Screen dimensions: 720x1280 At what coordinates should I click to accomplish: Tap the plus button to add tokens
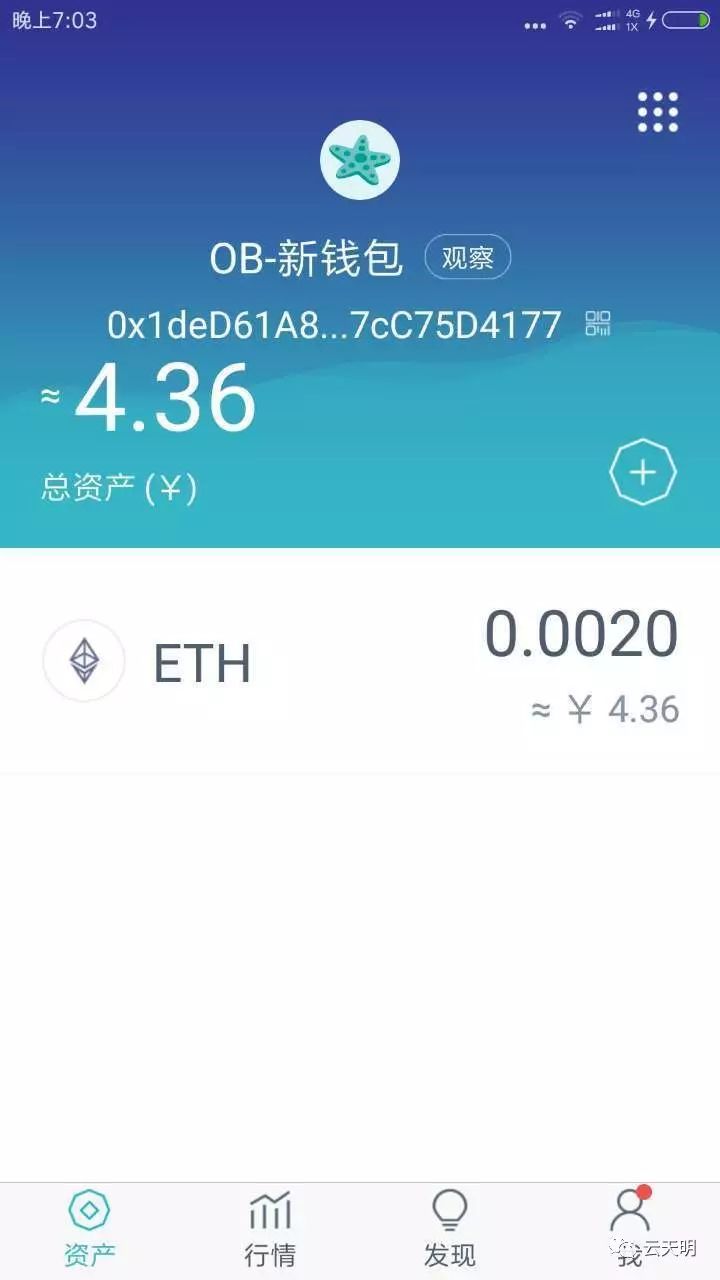(x=643, y=471)
